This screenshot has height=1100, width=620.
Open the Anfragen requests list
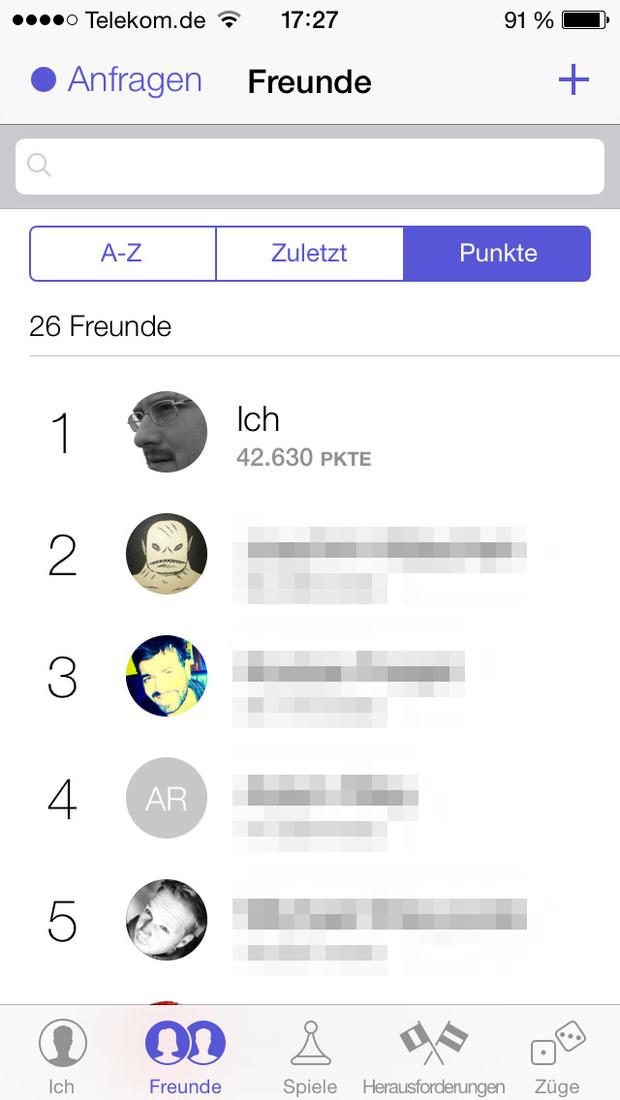116,80
